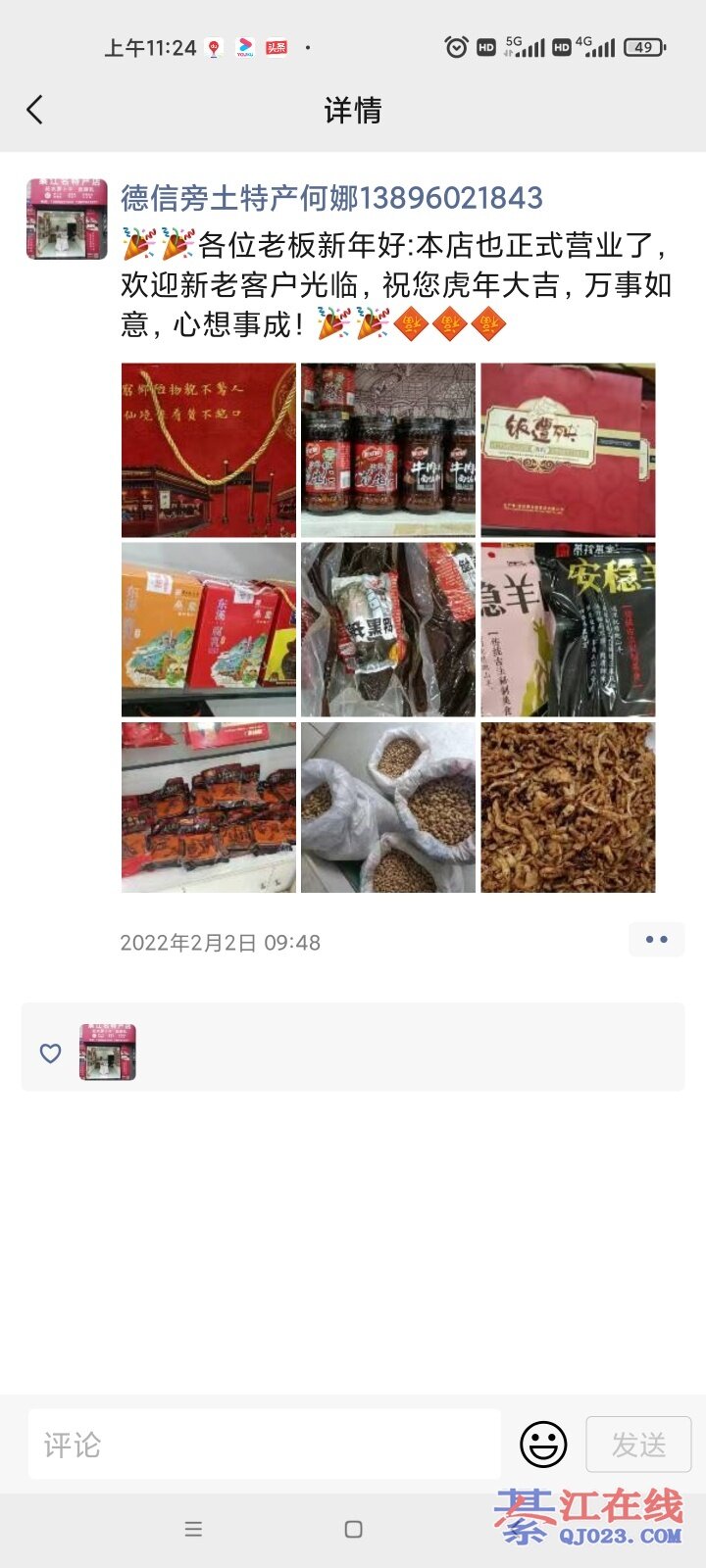706x1568 pixels.
Task: Open the 安稳羊 package photo
Action: point(568,629)
